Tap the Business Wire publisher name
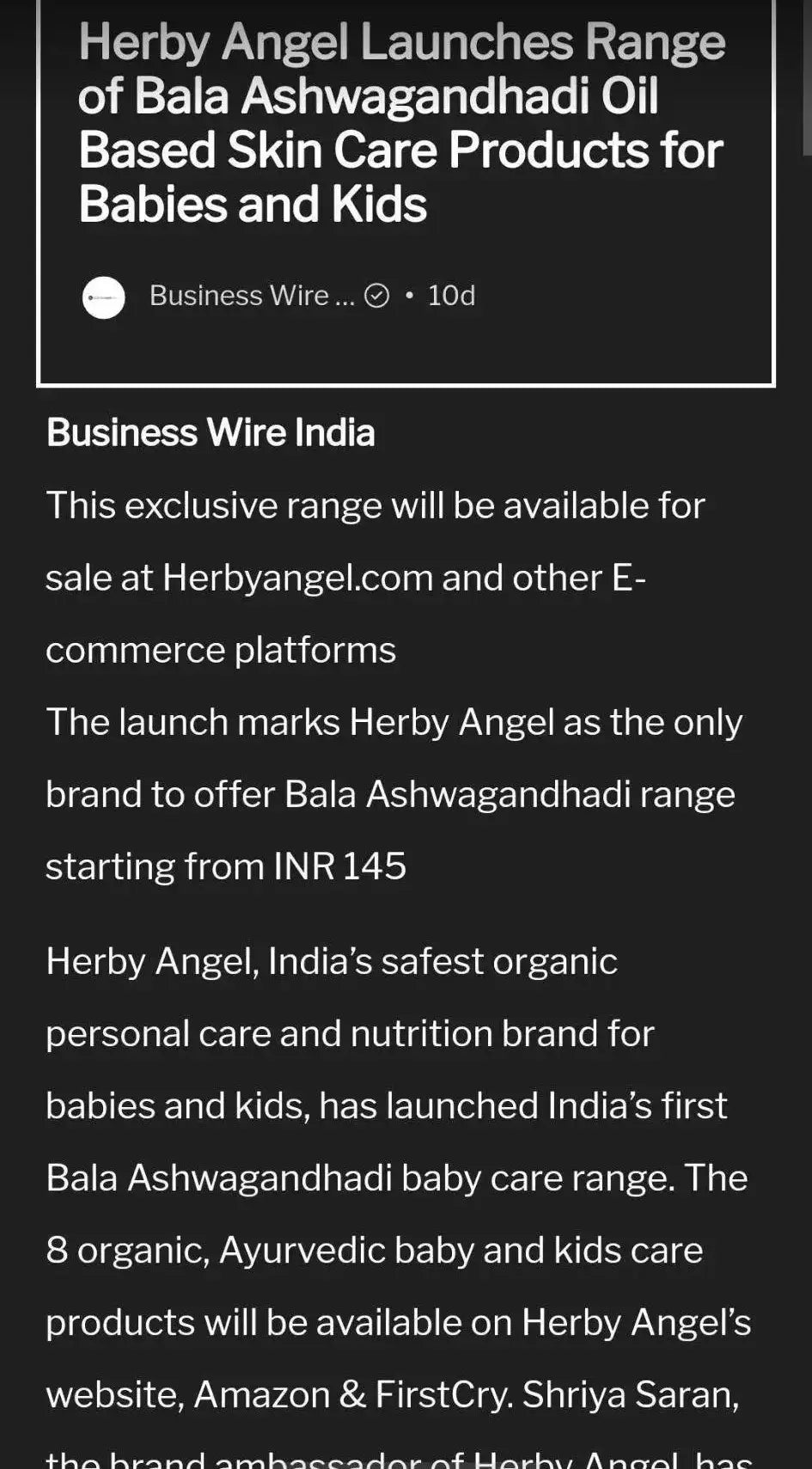 (x=252, y=296)
